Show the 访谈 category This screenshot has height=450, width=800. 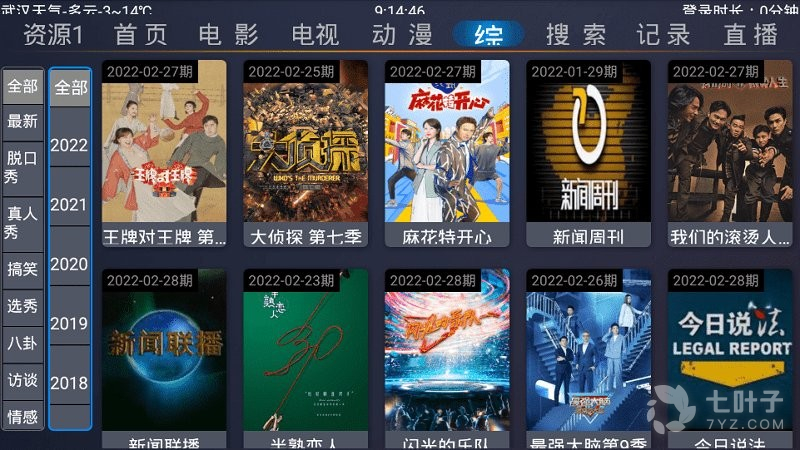tap(22, 380)
